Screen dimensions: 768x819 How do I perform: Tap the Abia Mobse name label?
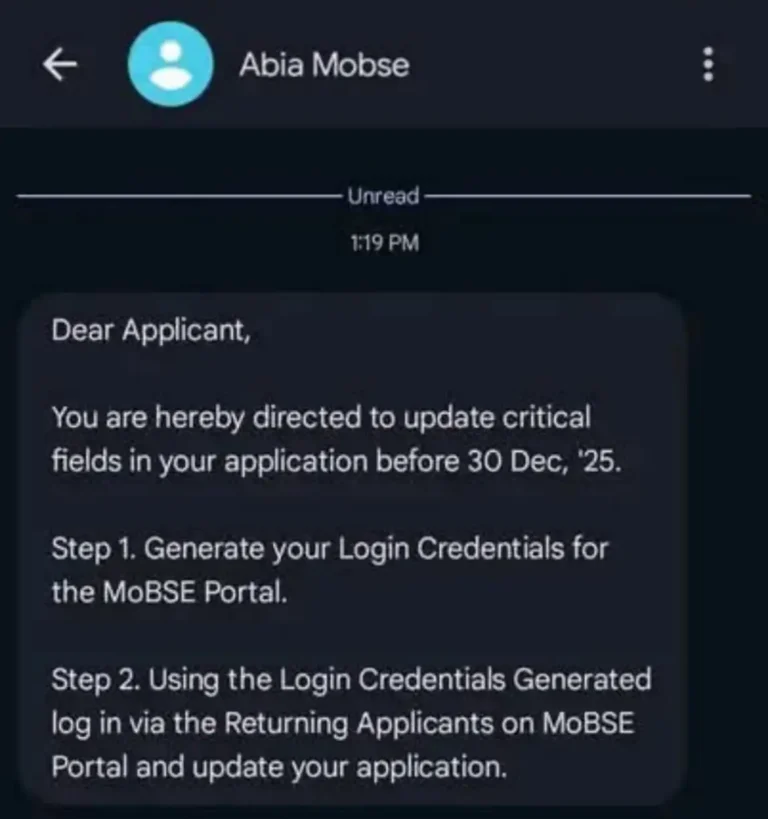pyautogui.click(x=323, y=65)
